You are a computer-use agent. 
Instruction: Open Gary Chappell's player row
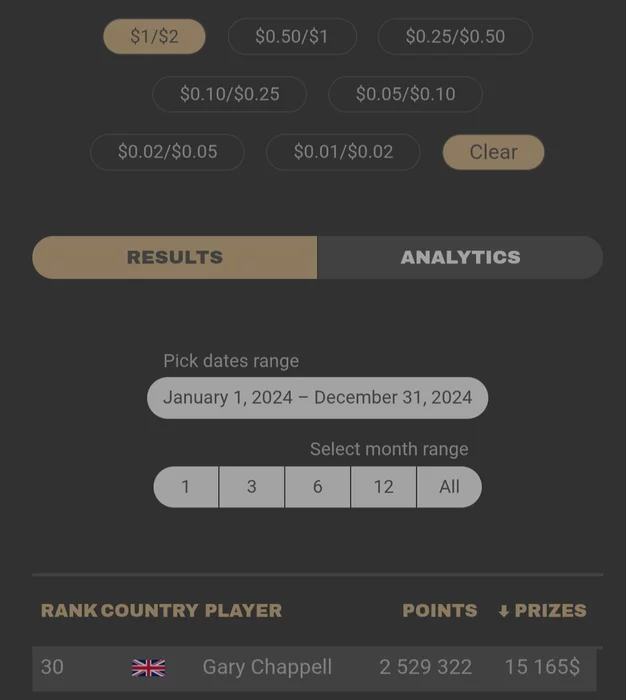pos(267,667)
